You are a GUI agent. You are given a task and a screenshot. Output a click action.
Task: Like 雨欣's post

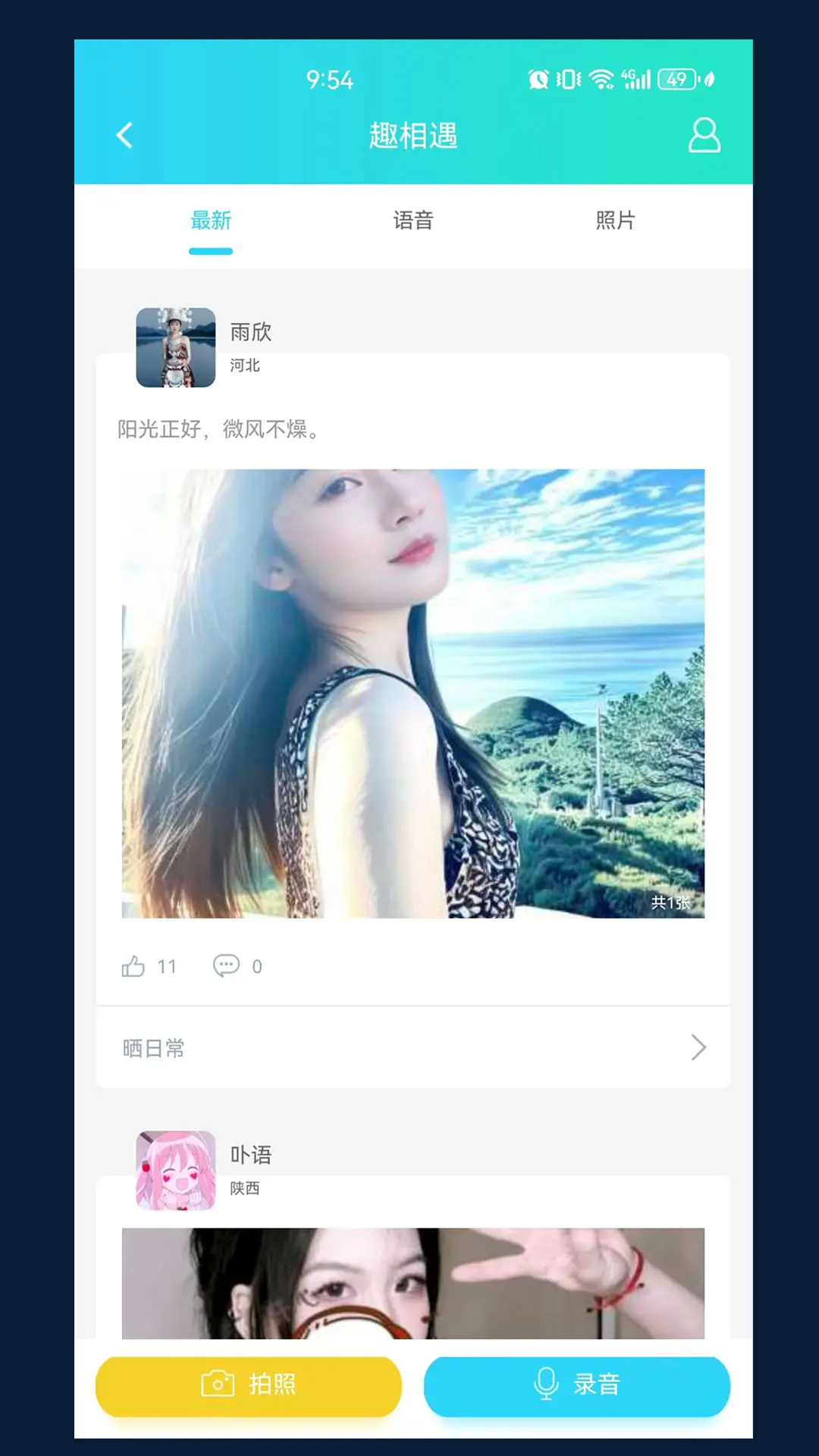[x=134, y=966]
